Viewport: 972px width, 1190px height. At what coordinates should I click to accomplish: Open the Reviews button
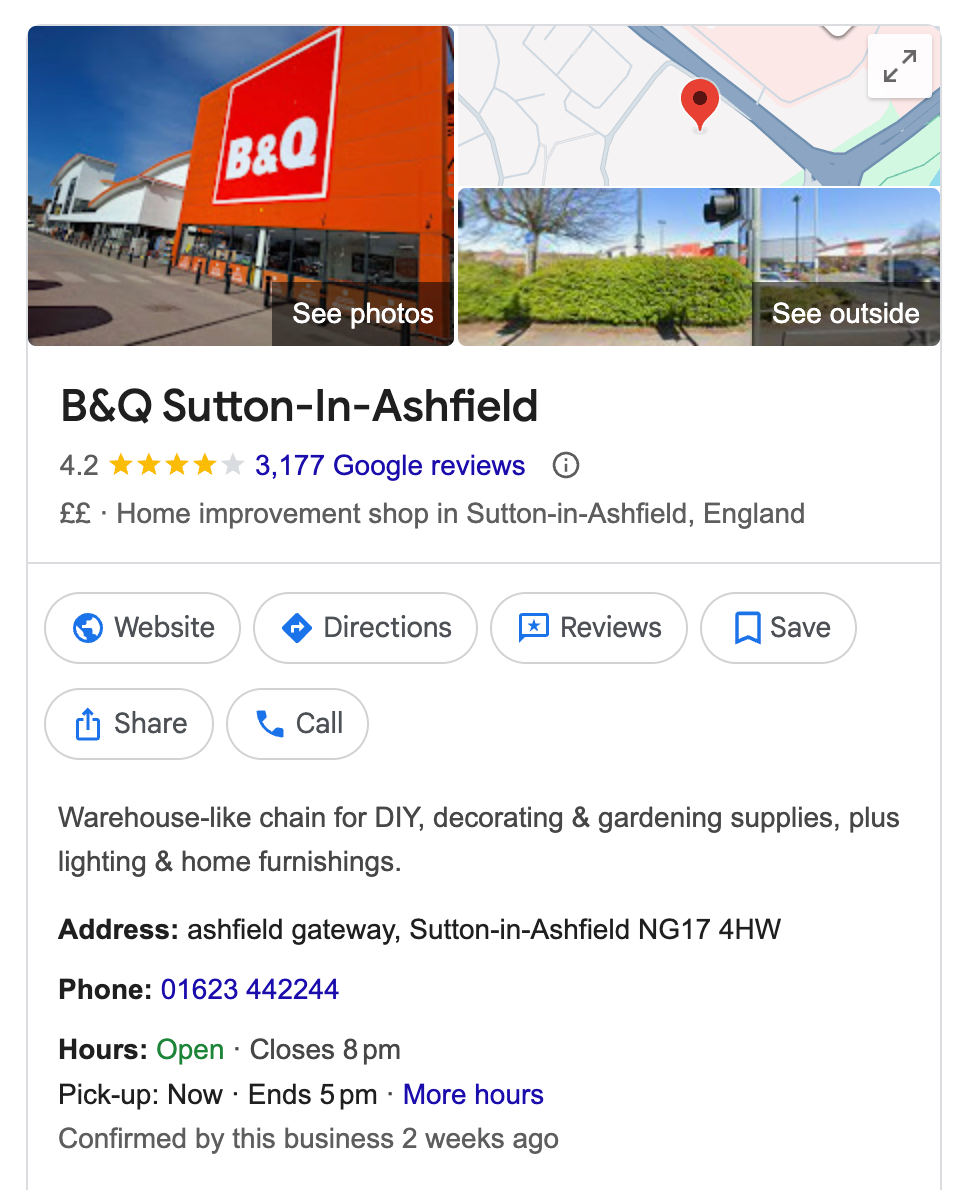(x=588, y=628)
